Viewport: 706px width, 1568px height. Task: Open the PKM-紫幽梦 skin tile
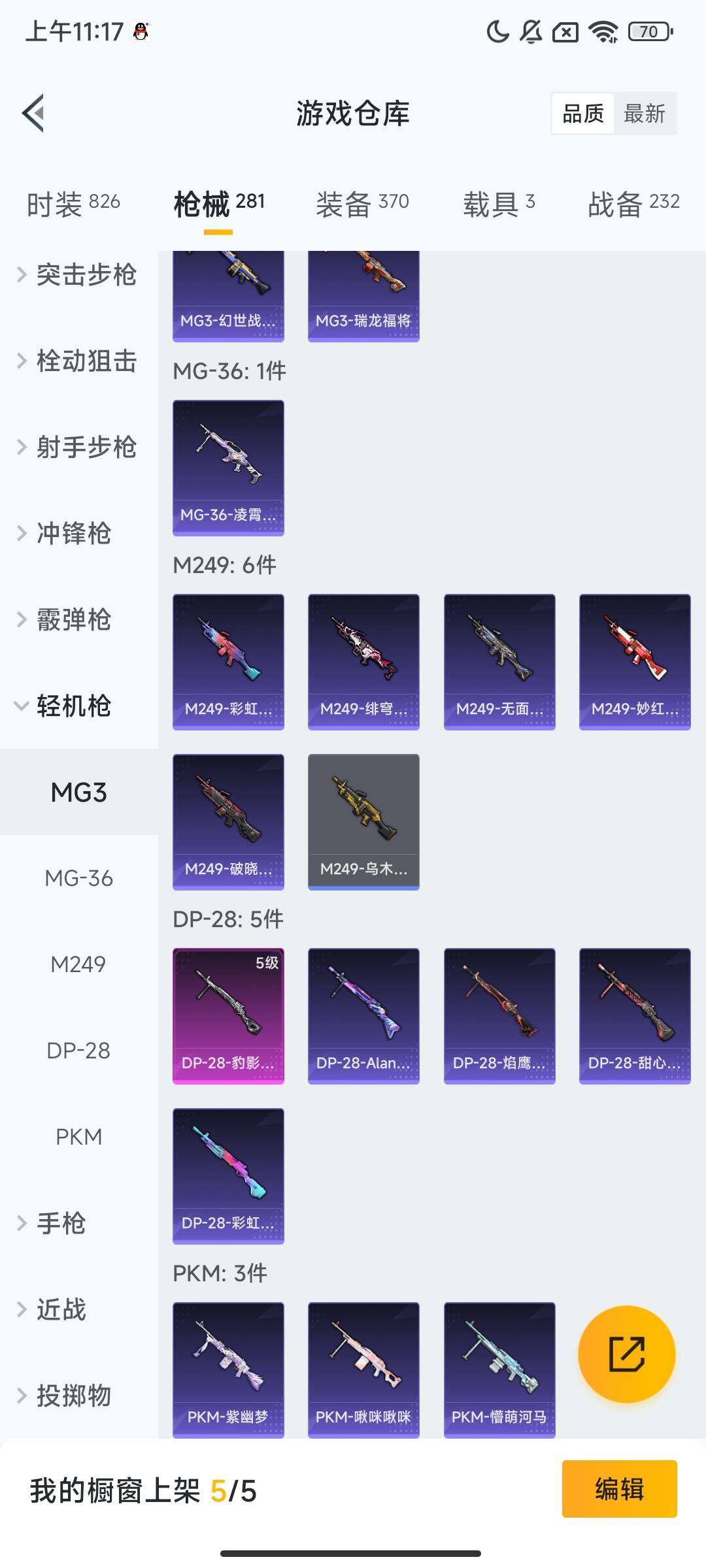click(x=228, y=1369)
